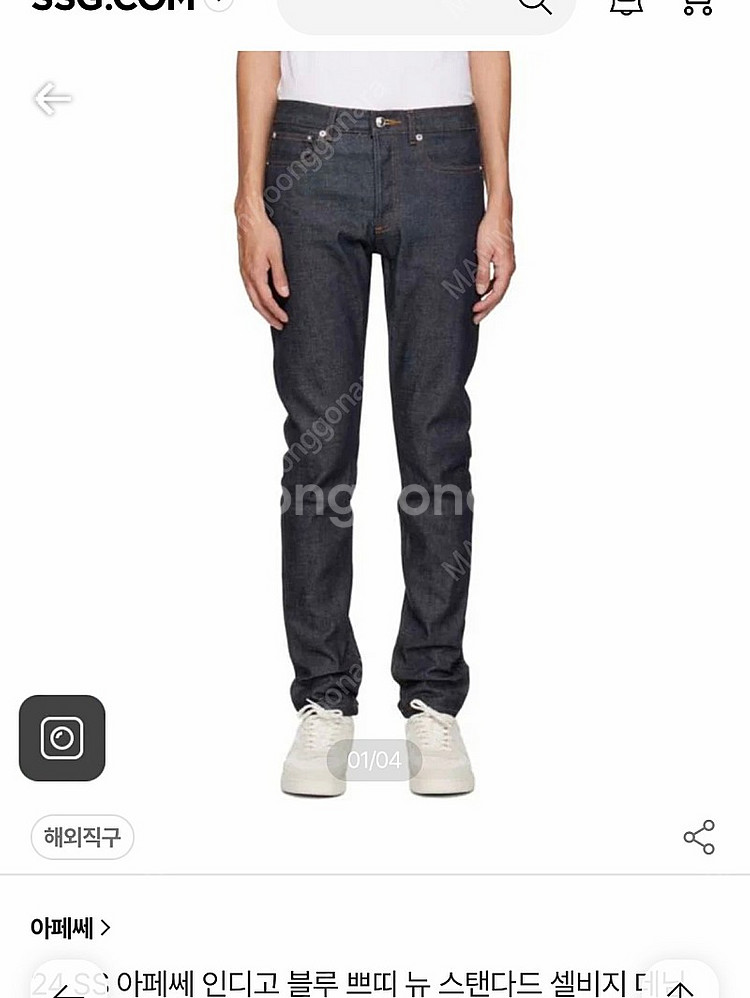Screen dimensions: 750x998
Task: Go back using the arrow over the image
Action: (52, 99)
